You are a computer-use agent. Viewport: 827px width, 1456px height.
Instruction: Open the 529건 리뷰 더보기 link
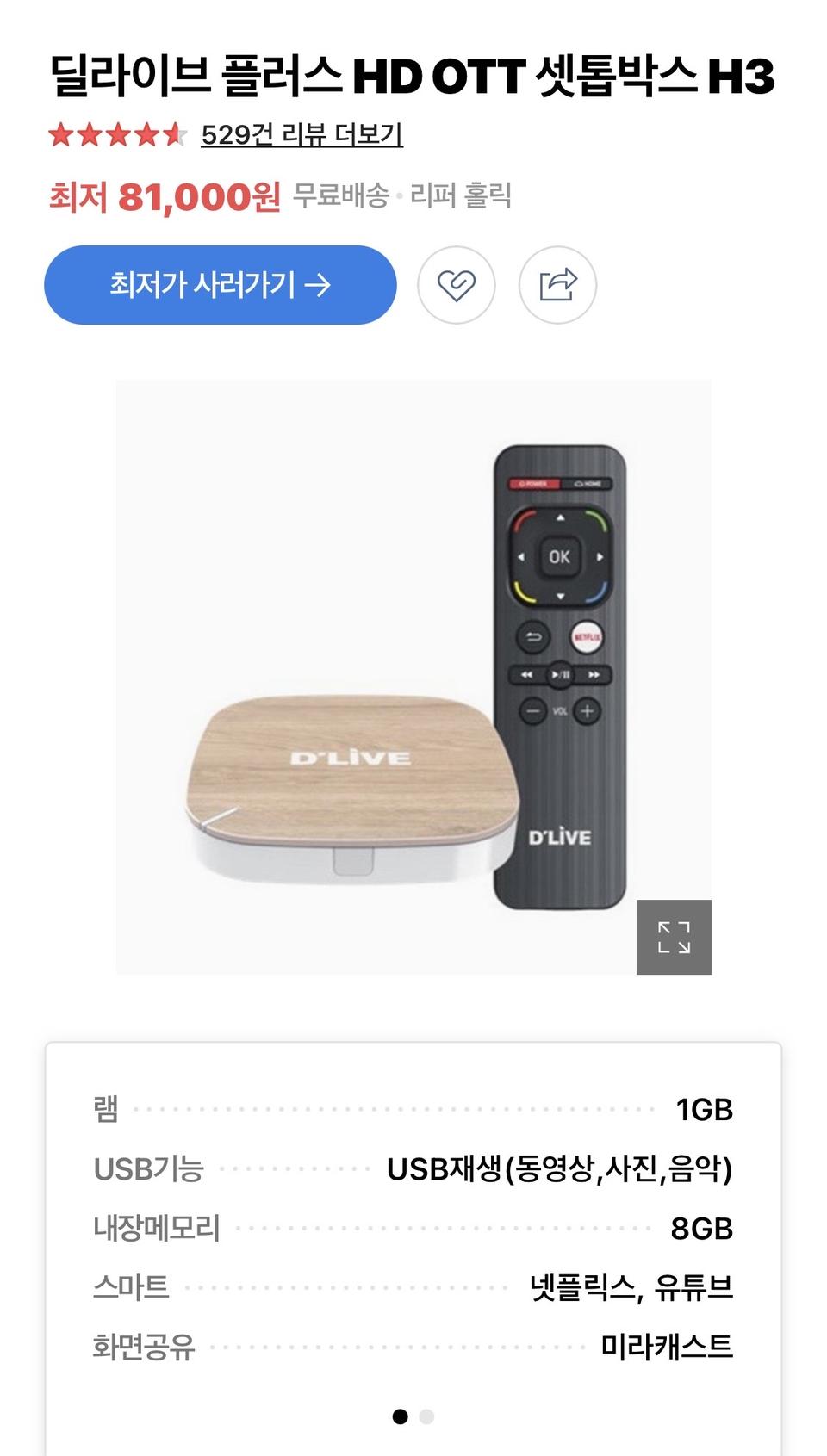pyautogui.click(x=302, y=135)
